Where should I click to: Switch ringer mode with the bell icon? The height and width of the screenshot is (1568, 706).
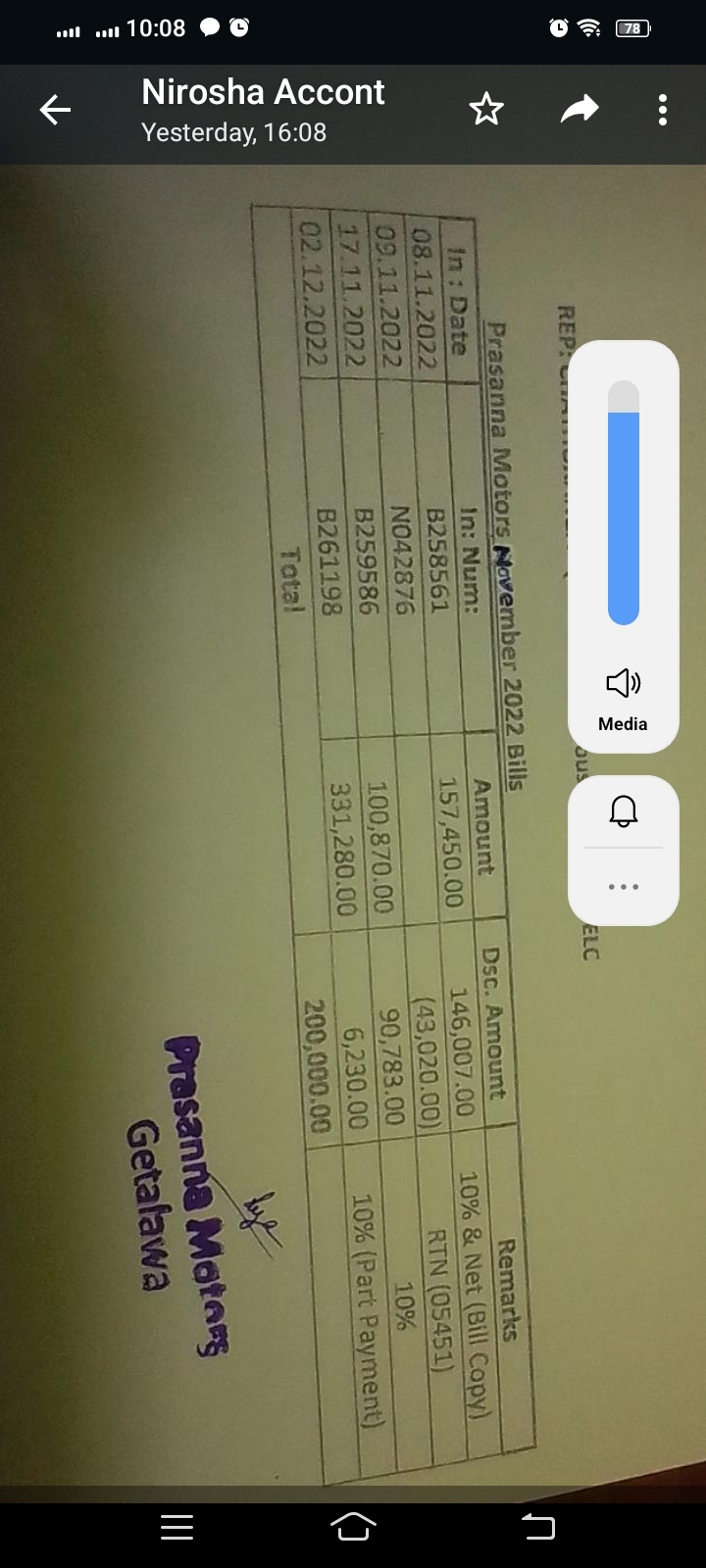[623, 811]
